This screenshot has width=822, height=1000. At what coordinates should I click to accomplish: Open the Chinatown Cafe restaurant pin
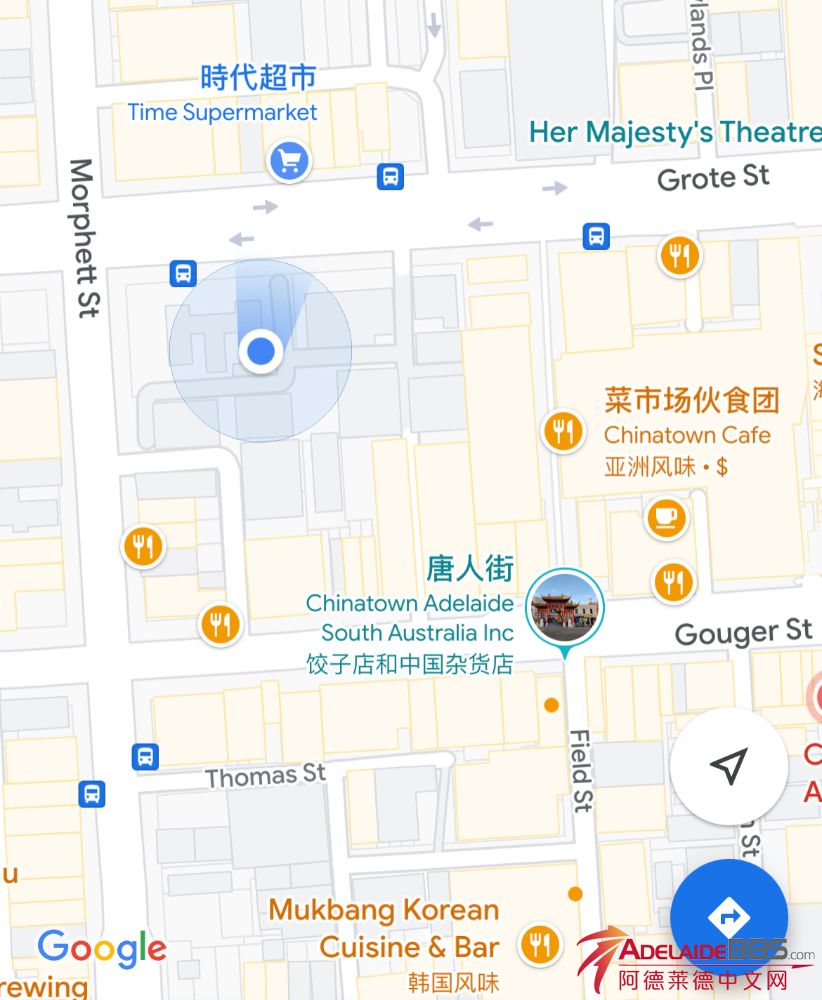[564, 431]
